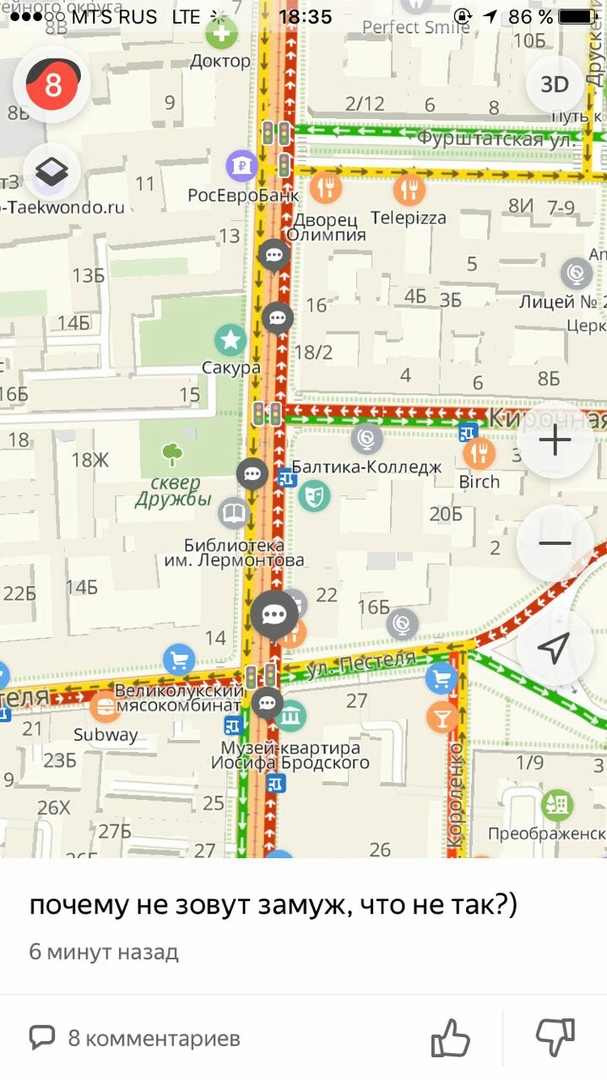Screen dimensions: 607x1080
Task: Select the Сакура place marker
Action: pos(231,340)
